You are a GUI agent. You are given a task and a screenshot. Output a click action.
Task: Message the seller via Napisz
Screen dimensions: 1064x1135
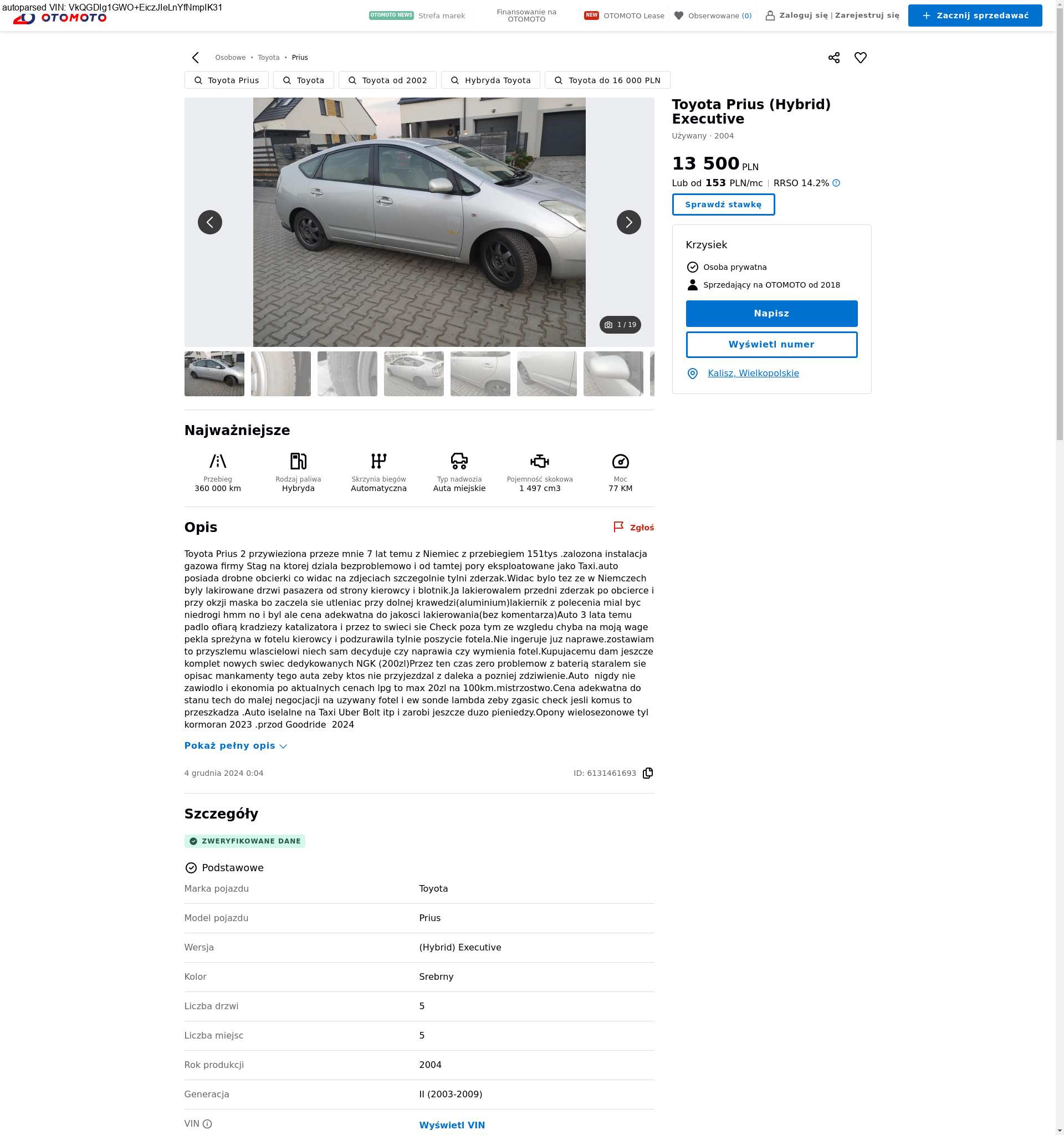coord(771,314)
